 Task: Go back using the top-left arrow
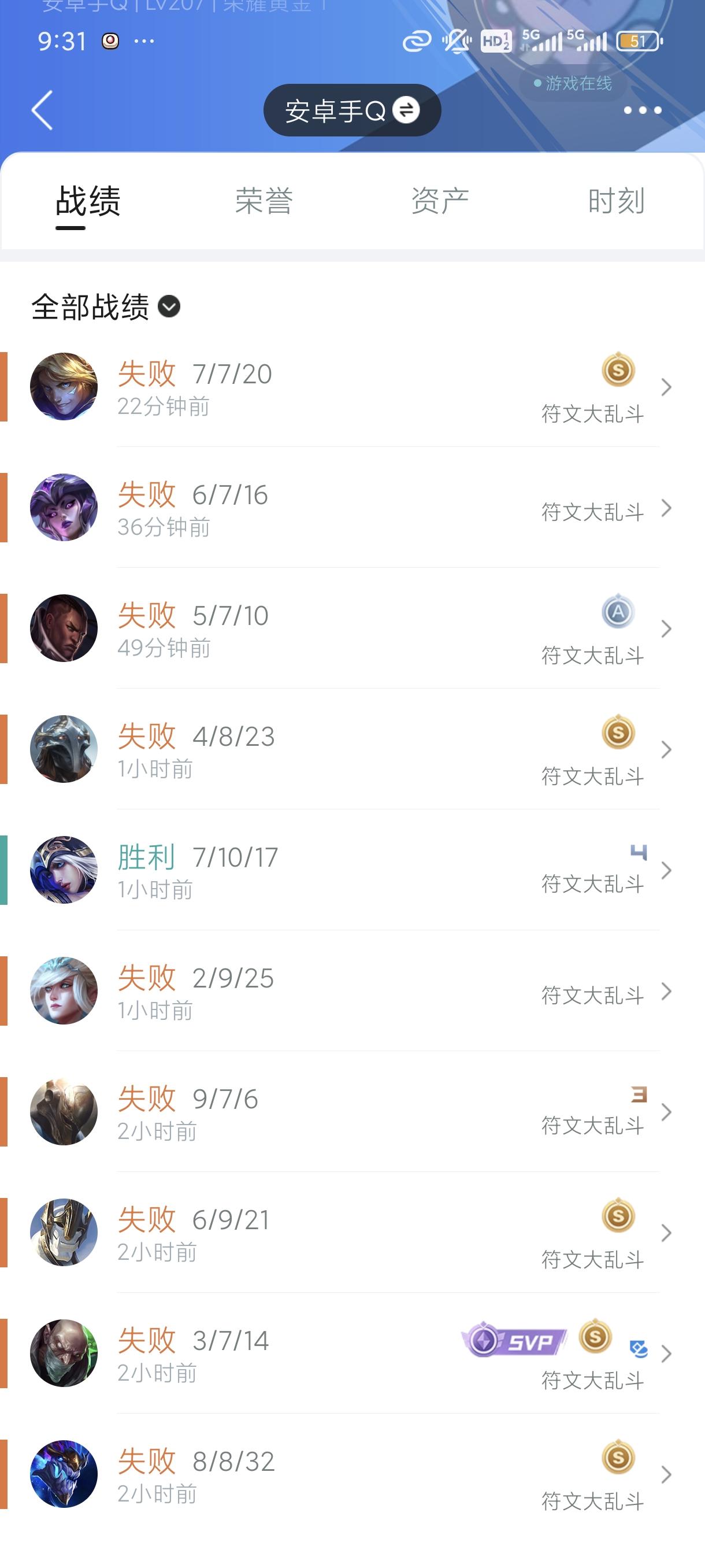coord(42,110)
